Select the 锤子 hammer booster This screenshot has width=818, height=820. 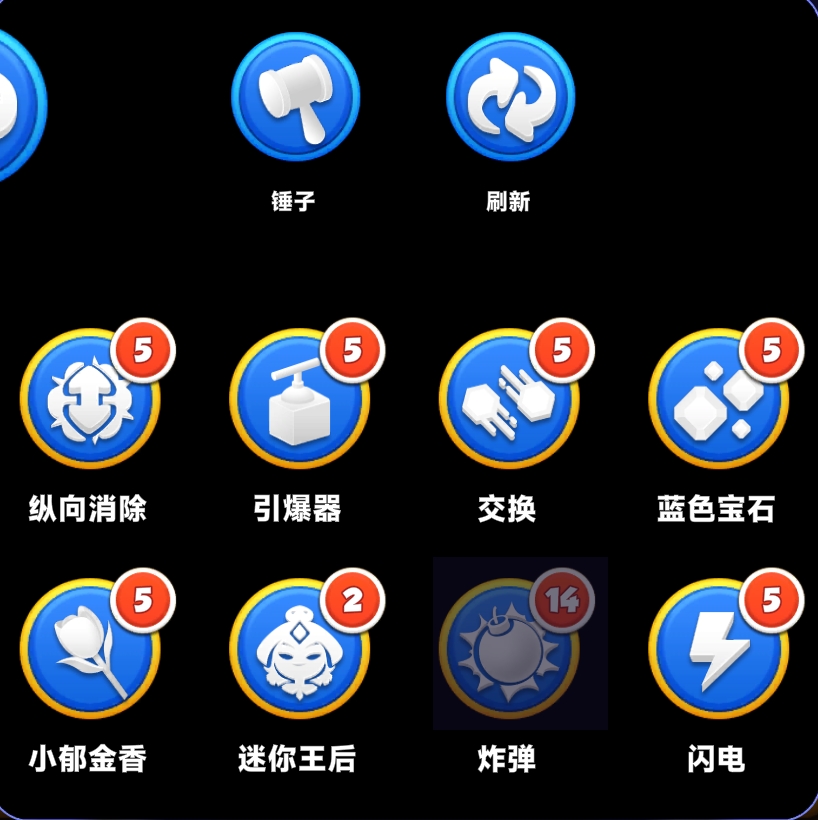point(295,97)
